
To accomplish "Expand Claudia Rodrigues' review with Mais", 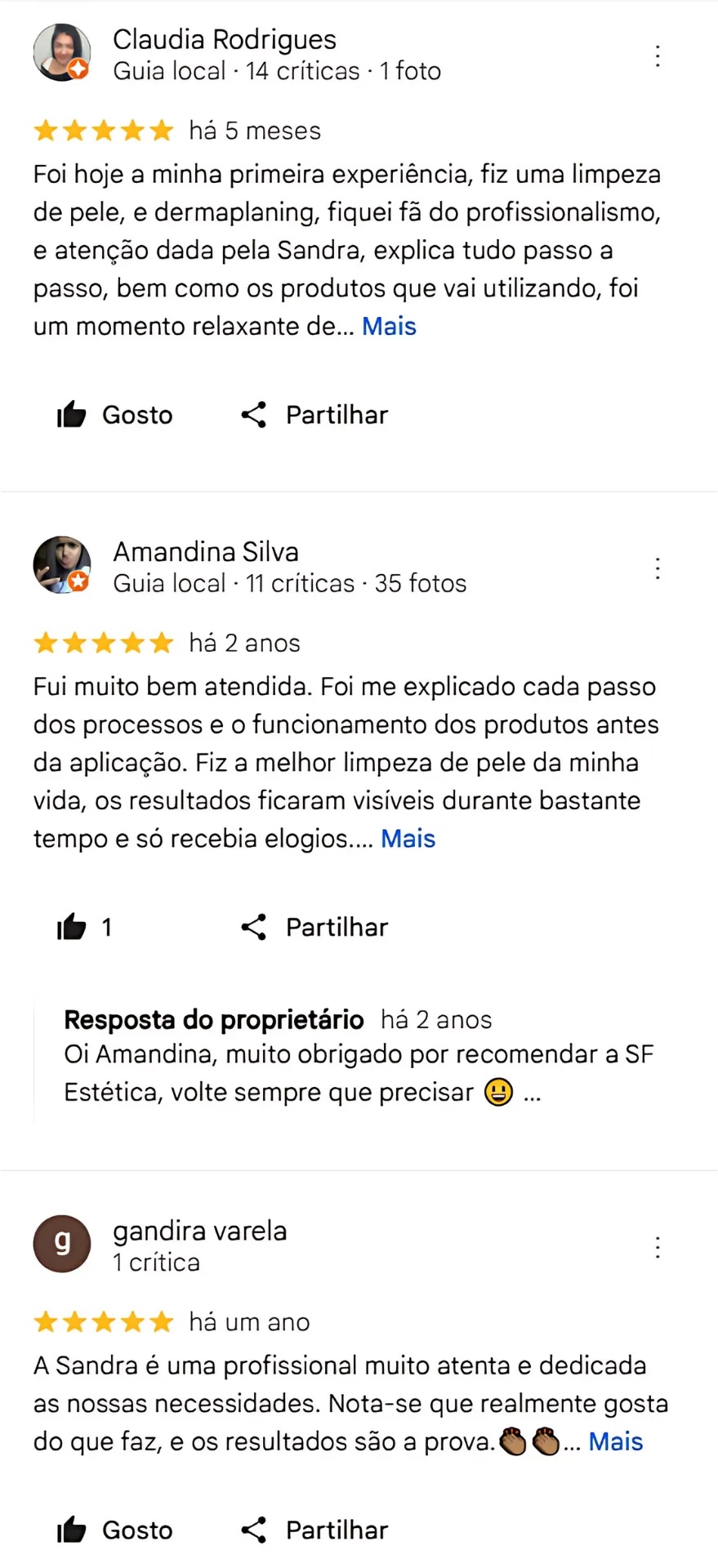I will point(389,326).
